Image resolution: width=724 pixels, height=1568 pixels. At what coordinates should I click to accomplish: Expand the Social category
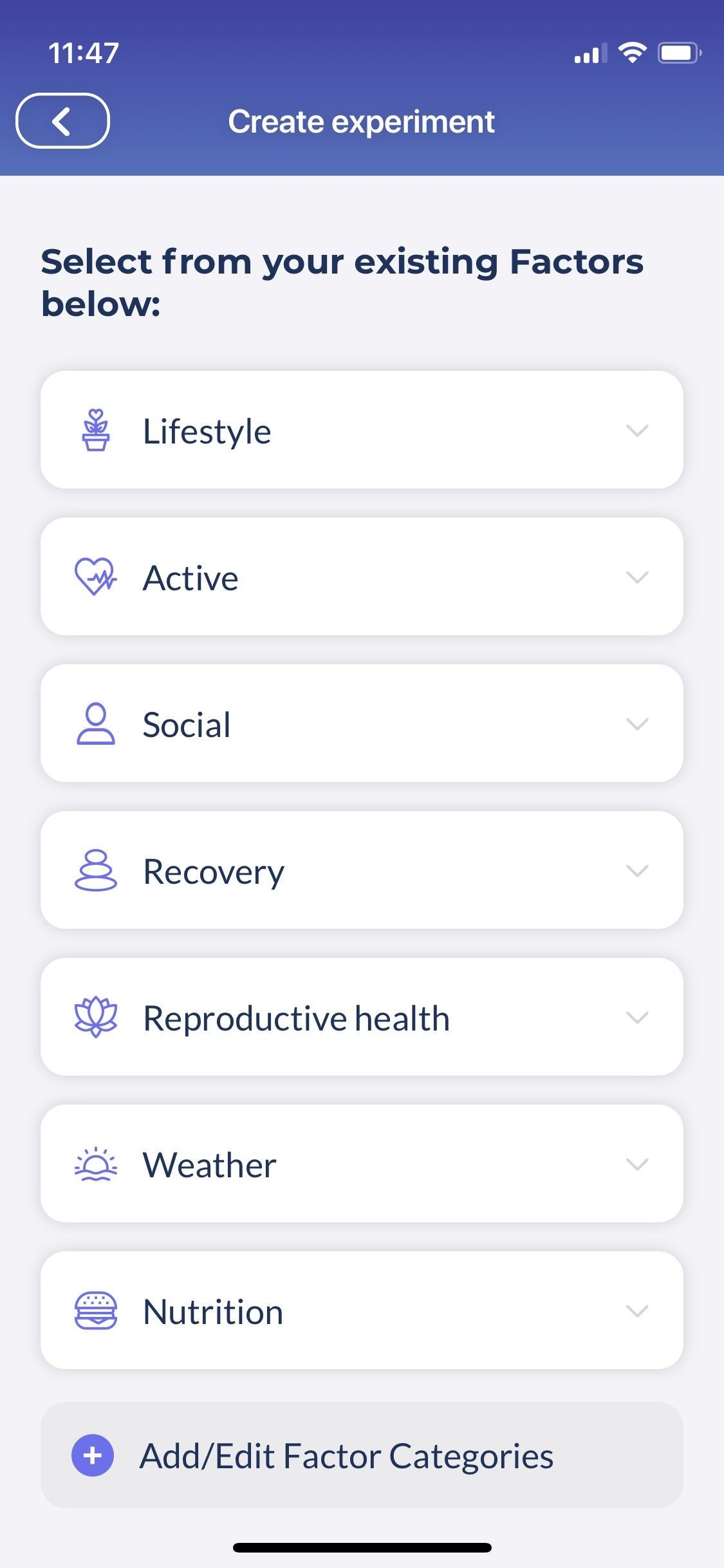pyautogui.click(x=361, y=723)
